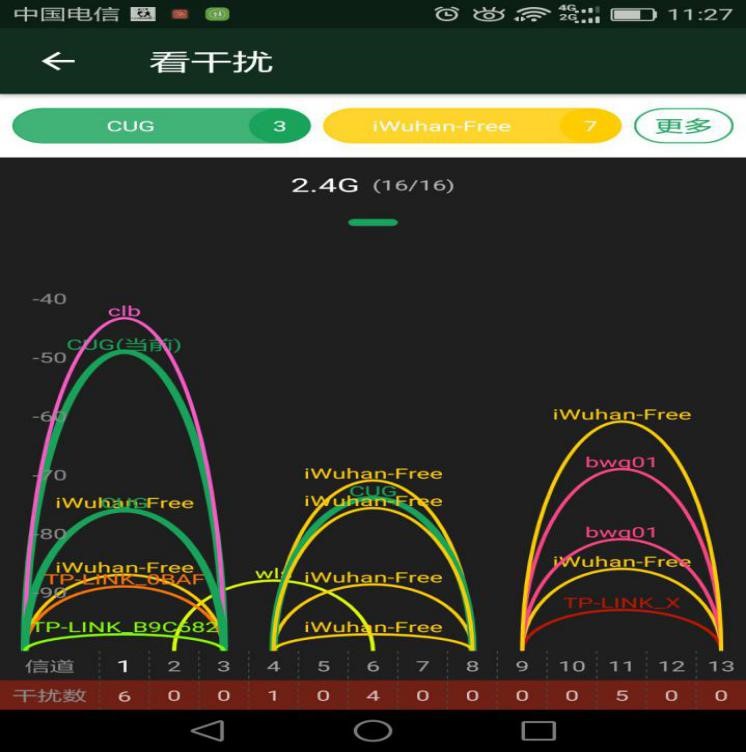Go back using the arrow icon
Viewport: 746px width, 752px height.
point(58,62)
